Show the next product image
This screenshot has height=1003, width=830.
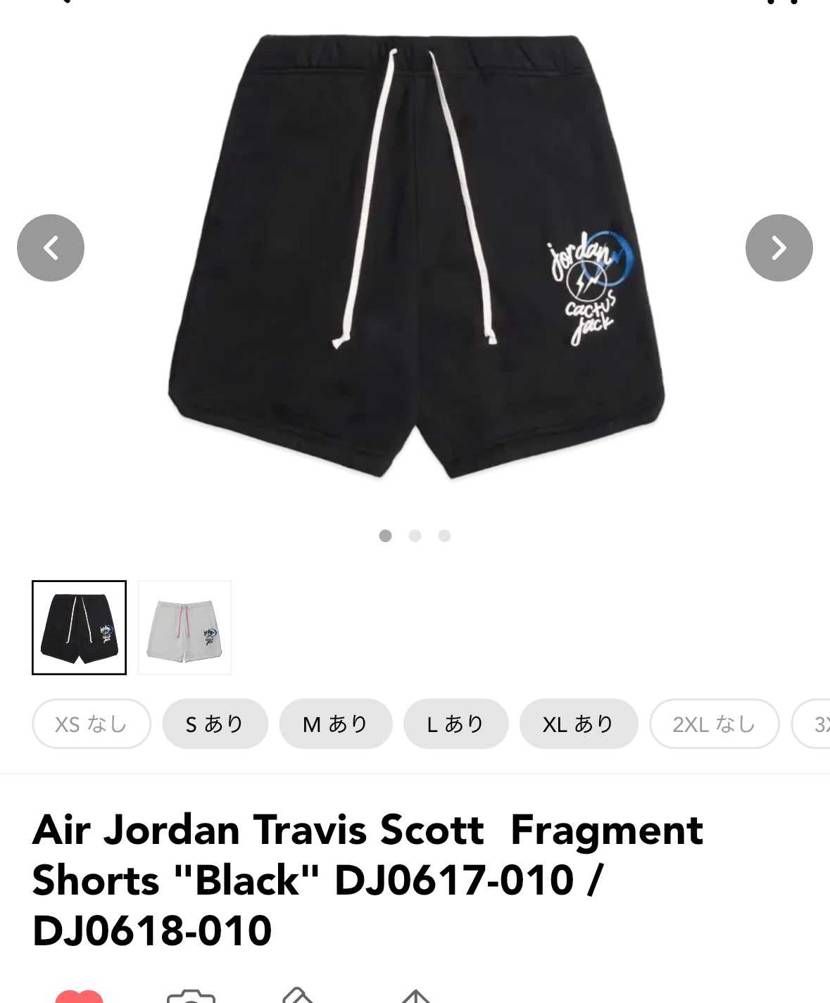click(x=779, y=248)
